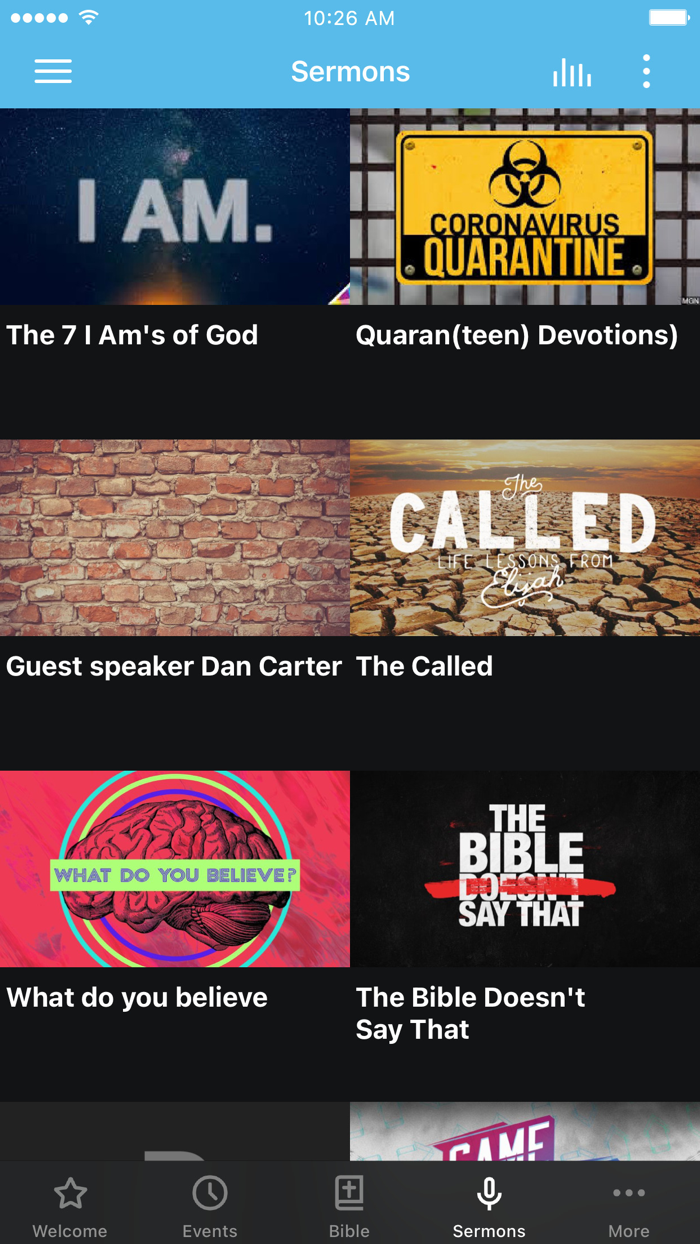Go to the Events tab
Image resolution: width=700 pixels, height=1244 pixels.
point(210,1205)
